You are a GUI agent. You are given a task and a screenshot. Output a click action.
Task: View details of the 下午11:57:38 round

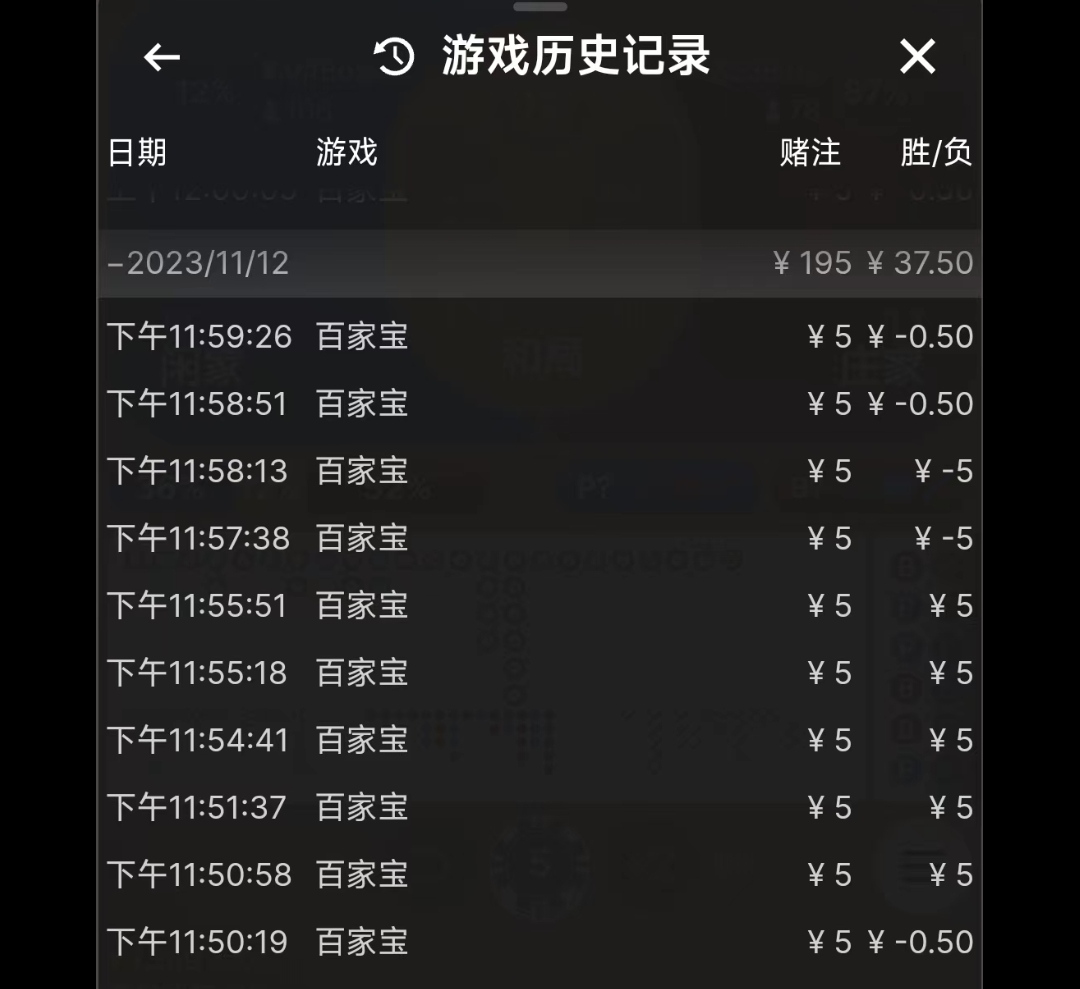[539, 539]
